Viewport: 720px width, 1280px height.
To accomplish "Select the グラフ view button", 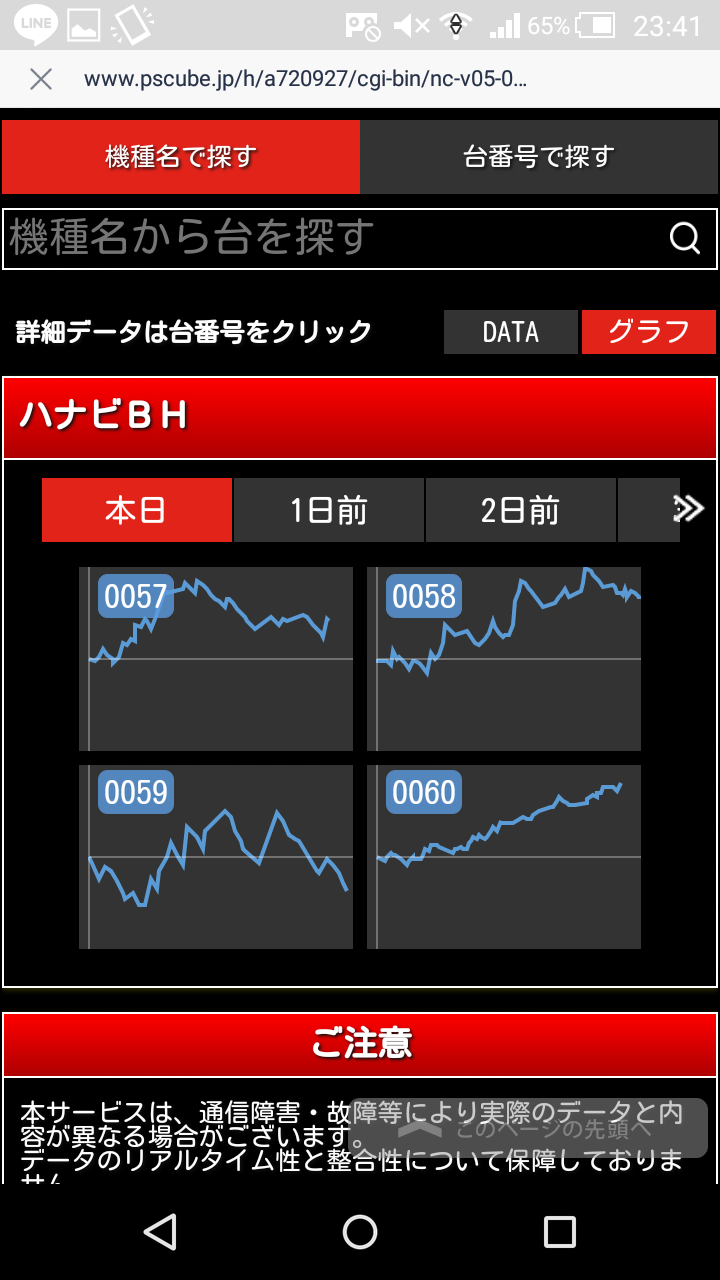I will click(x=649, y=332).
